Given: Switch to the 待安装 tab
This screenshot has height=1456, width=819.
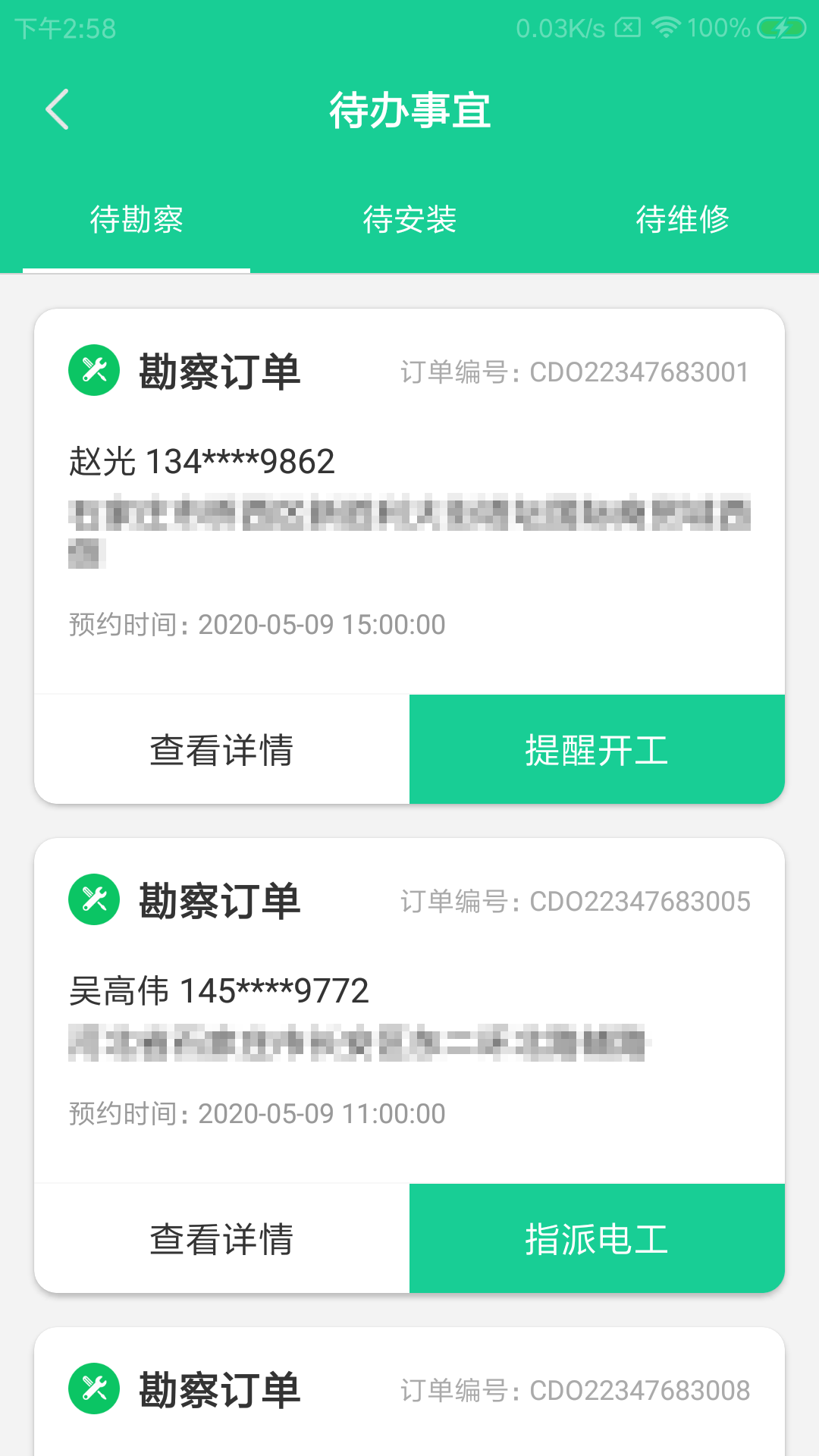Looking at the screenshot, I should (409, 220).
